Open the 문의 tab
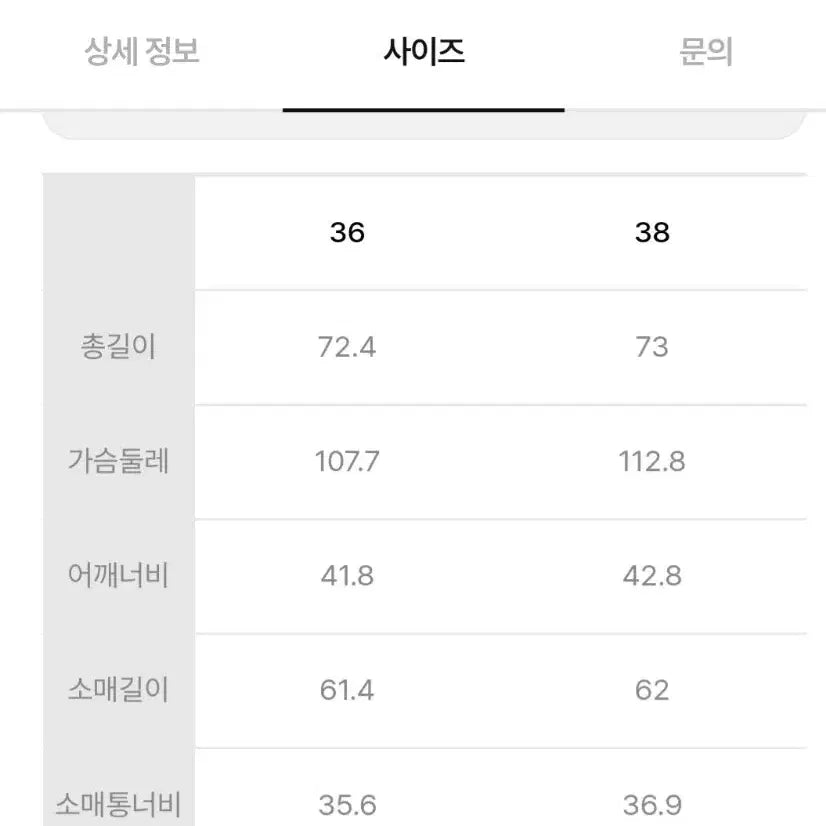This screenshot has width=826, height=826. (706, 52)
